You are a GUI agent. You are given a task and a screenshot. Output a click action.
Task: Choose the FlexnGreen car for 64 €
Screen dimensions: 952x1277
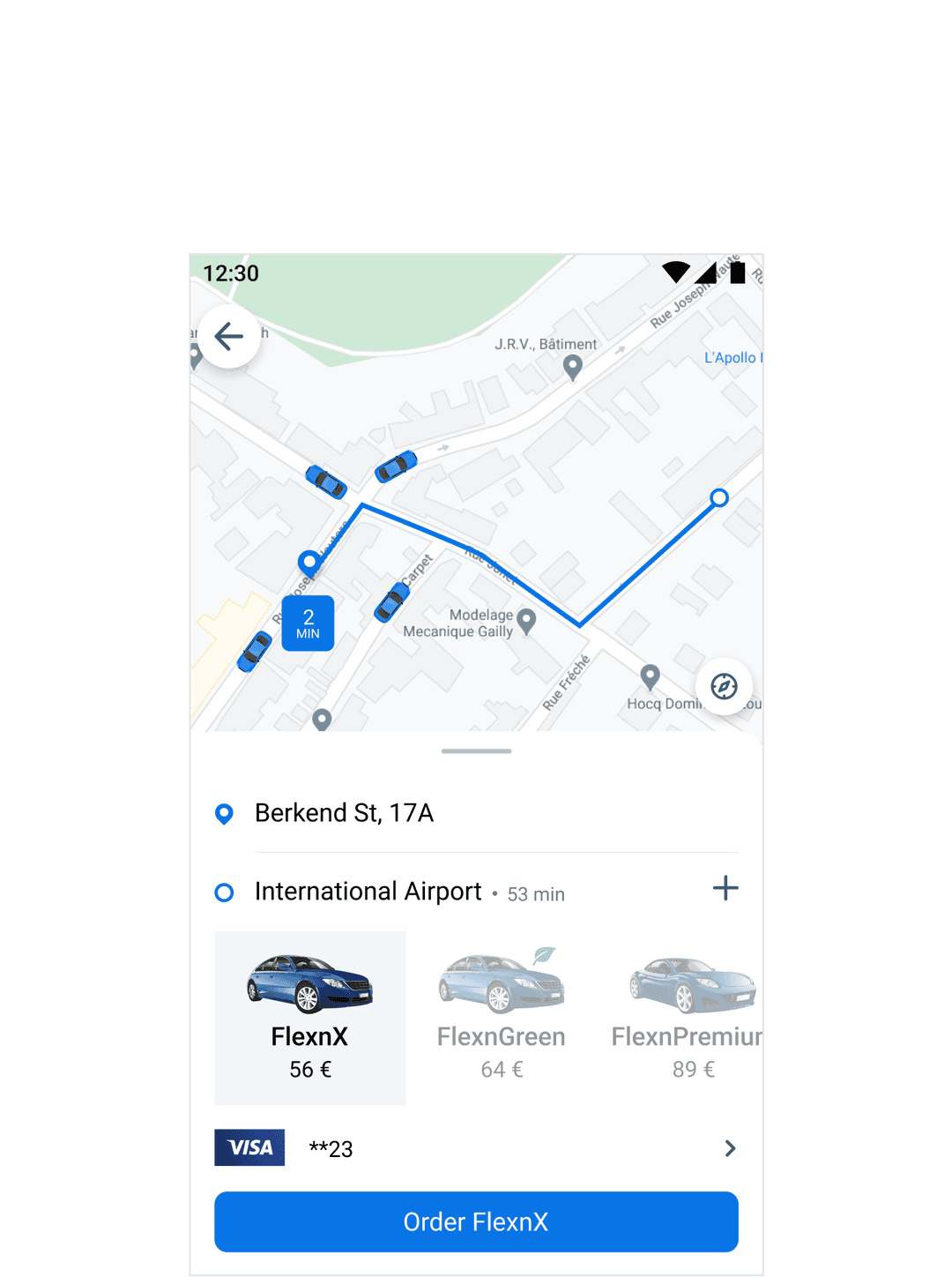point(502,1018)
